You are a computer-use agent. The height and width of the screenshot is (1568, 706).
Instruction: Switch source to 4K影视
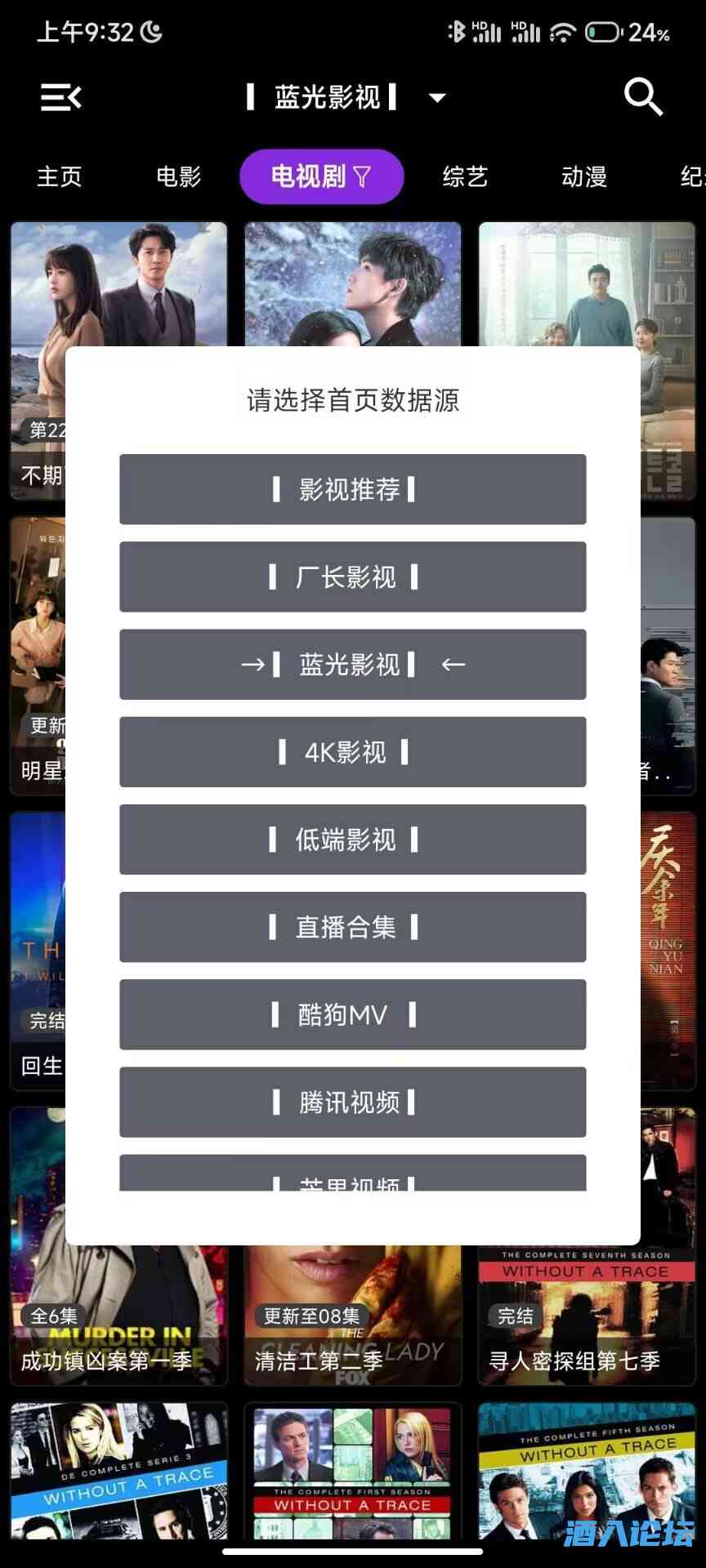pyautogui.click(x=352, y=751)
